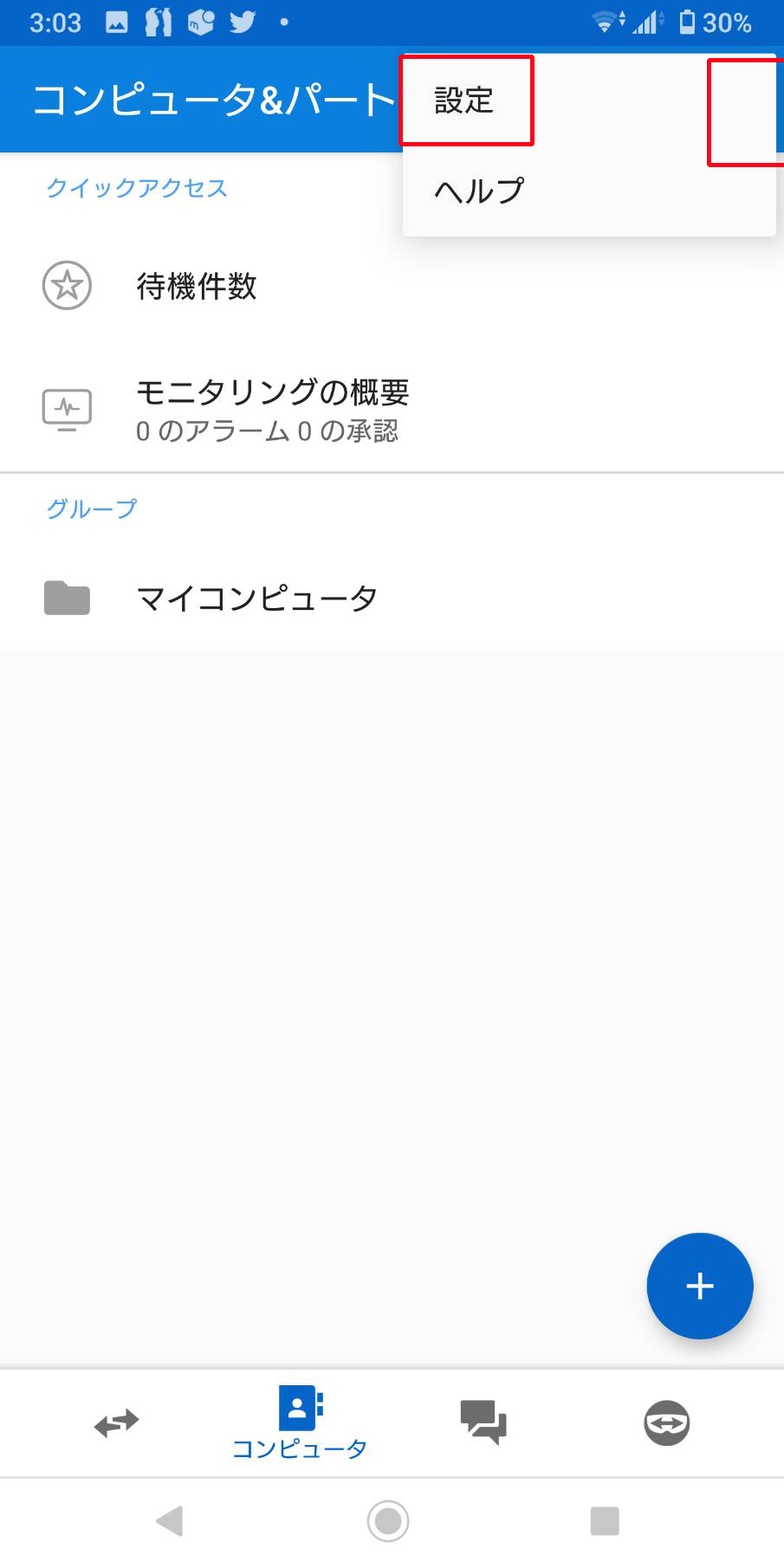Open モニタリングの概要 row

tap(272, 409)
